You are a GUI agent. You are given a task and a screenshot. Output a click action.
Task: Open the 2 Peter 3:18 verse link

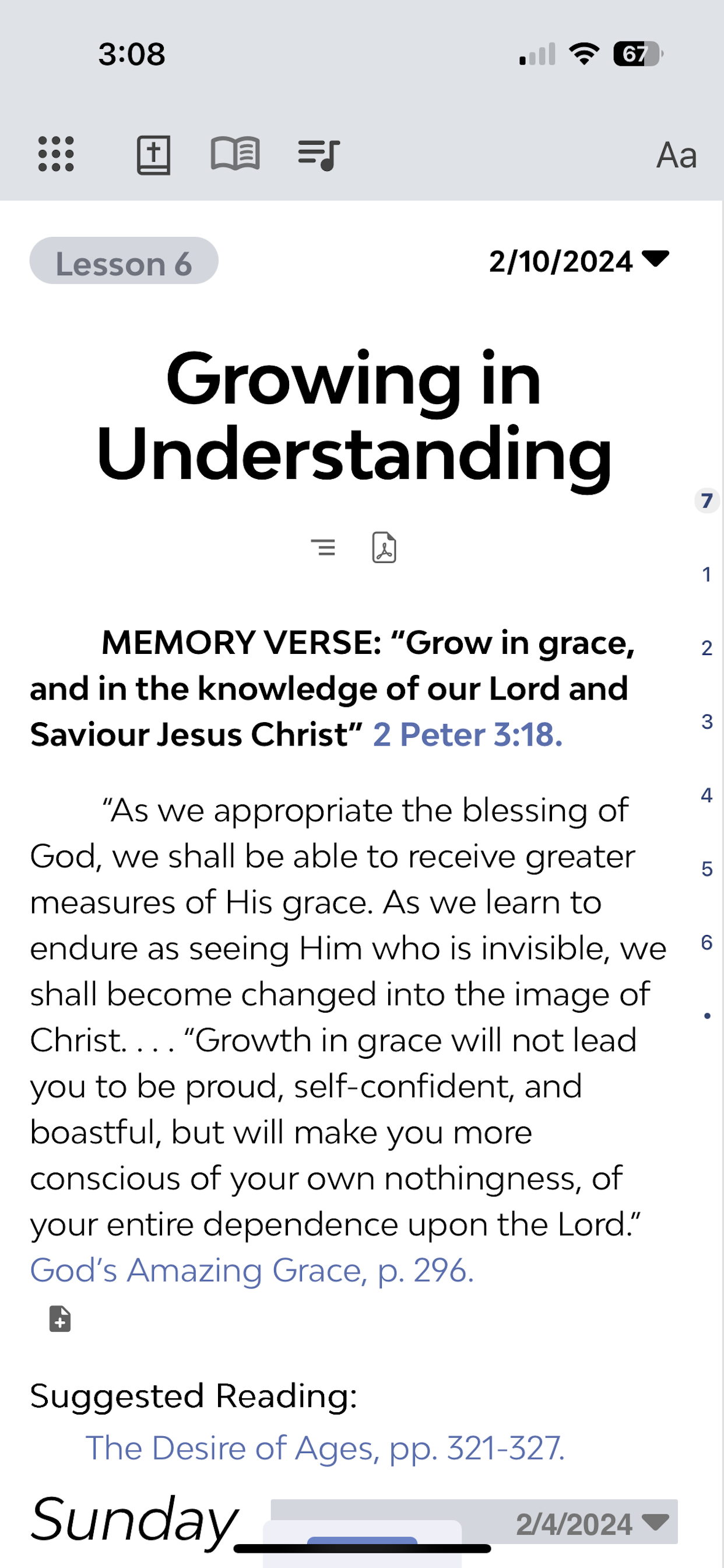click(x=468, y=734)
